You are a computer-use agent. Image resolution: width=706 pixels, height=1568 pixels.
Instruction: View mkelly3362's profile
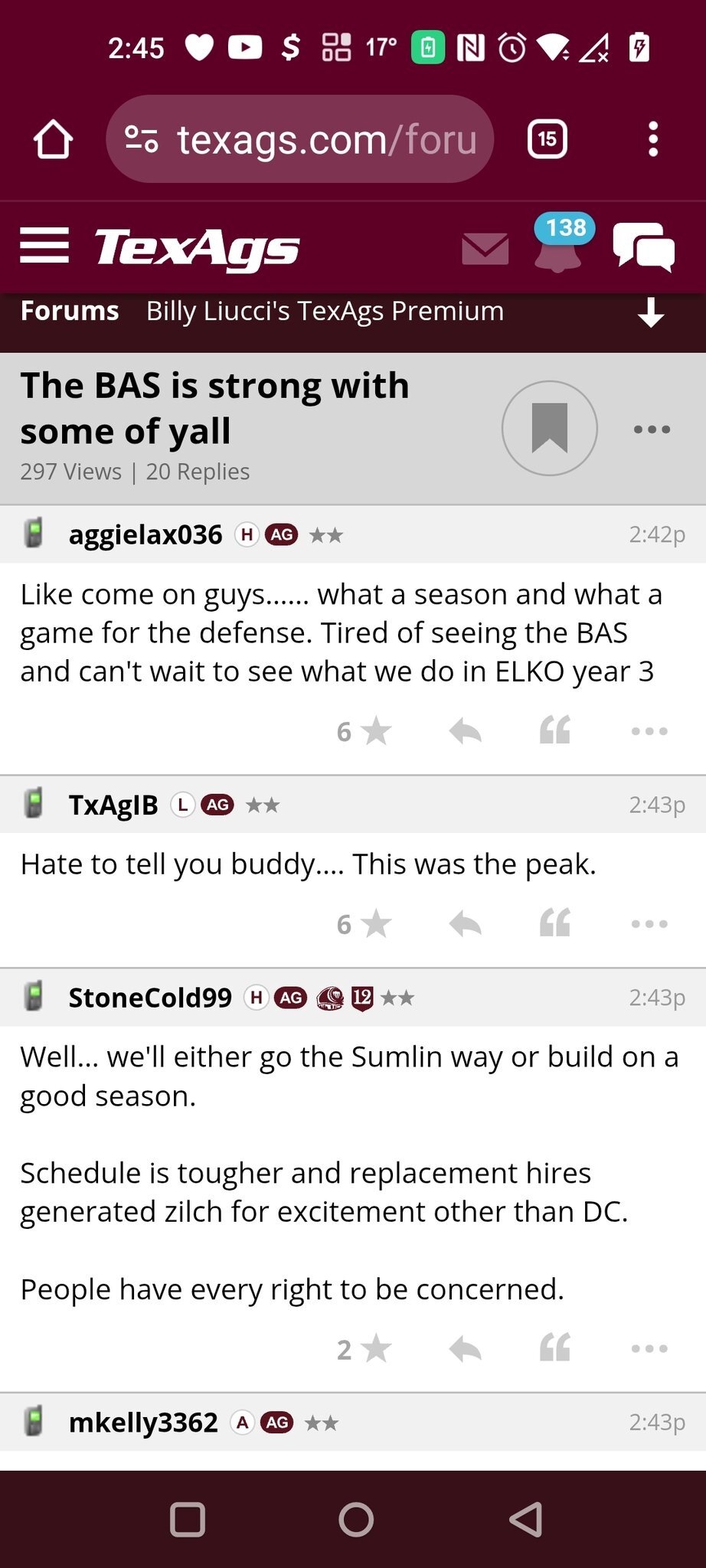tap(143, 1423)
